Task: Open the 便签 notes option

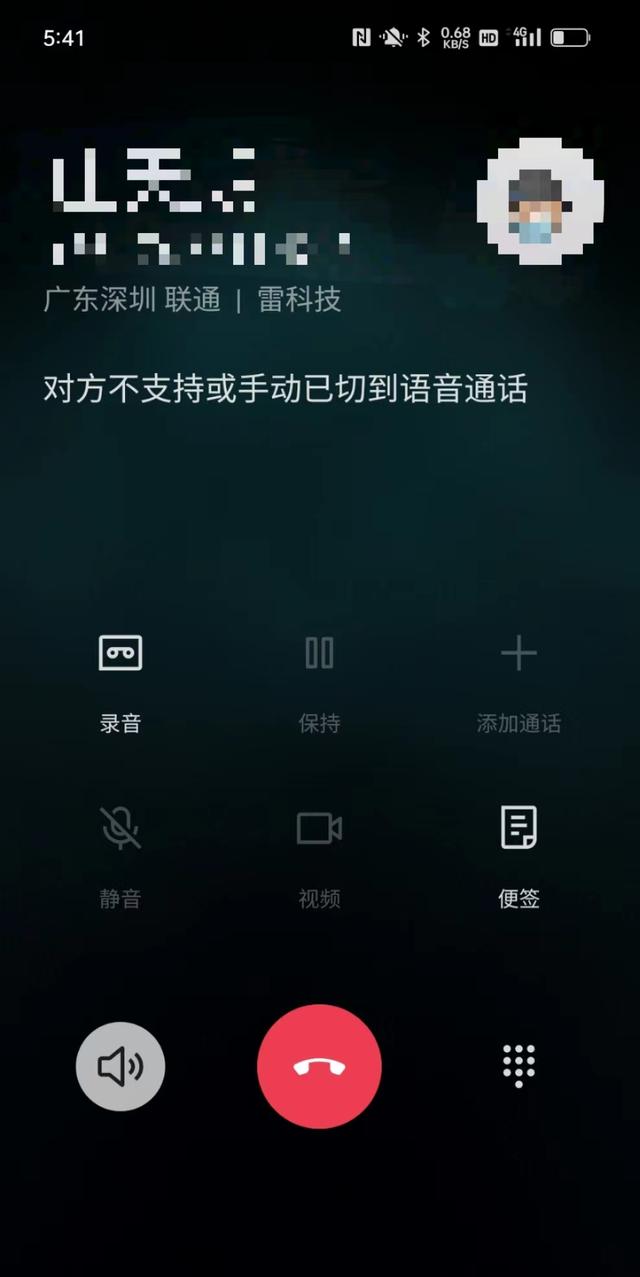Action: (519, 857)
